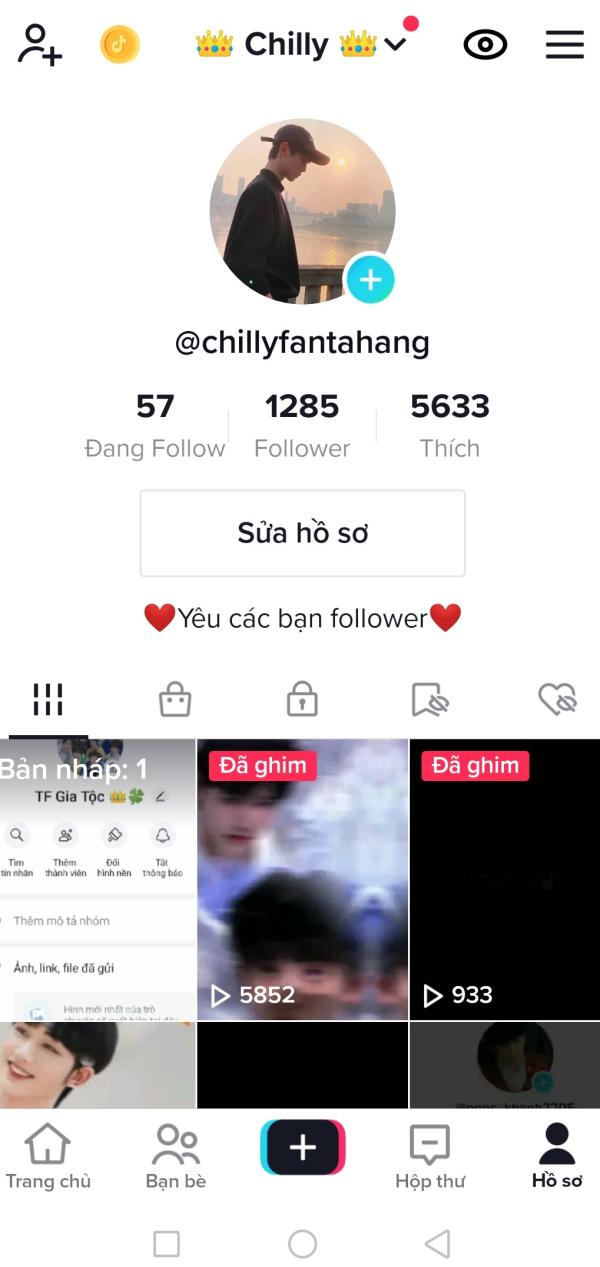Play the pinned video with 933 views
Screen dimensions: 600x1267
point(504,880)
